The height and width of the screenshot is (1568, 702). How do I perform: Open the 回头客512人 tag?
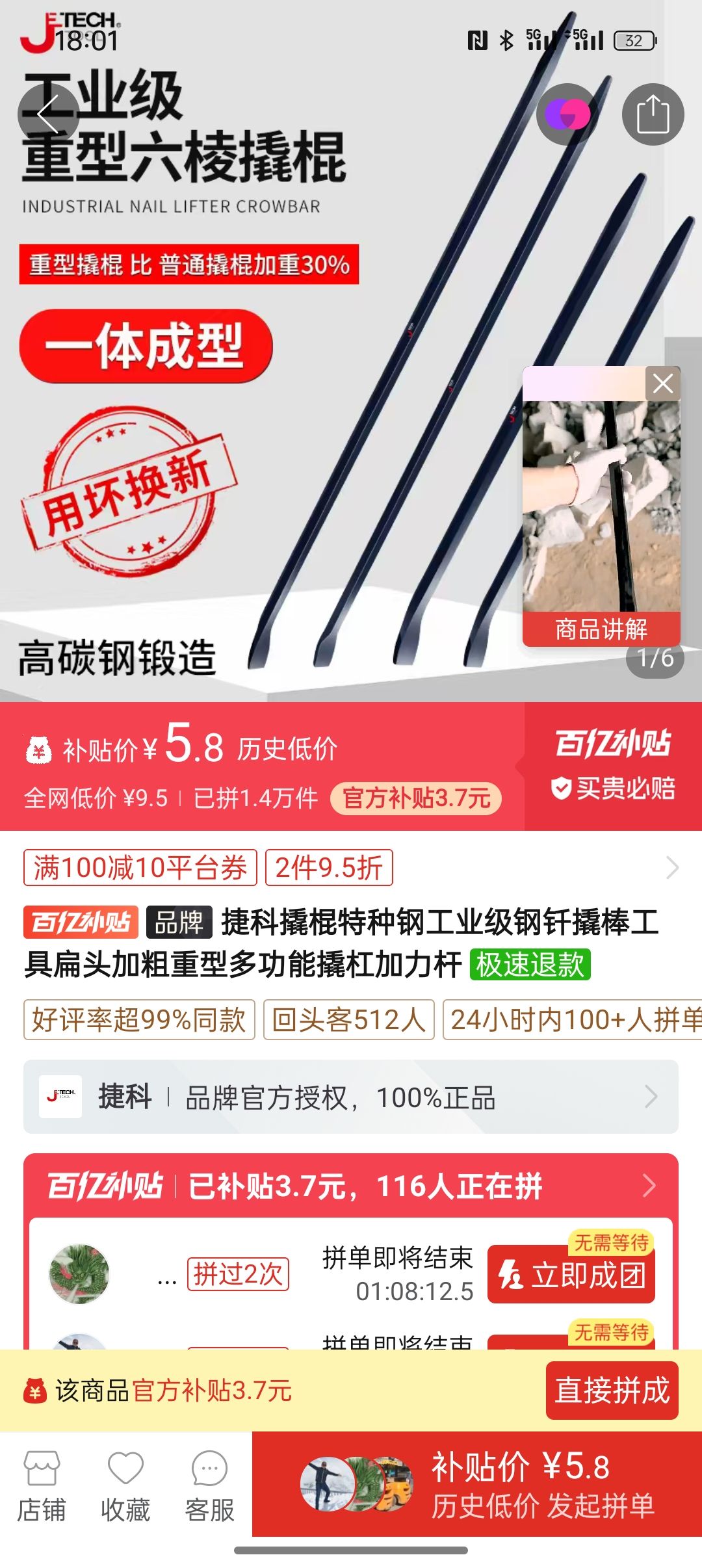click(348, 1019)
